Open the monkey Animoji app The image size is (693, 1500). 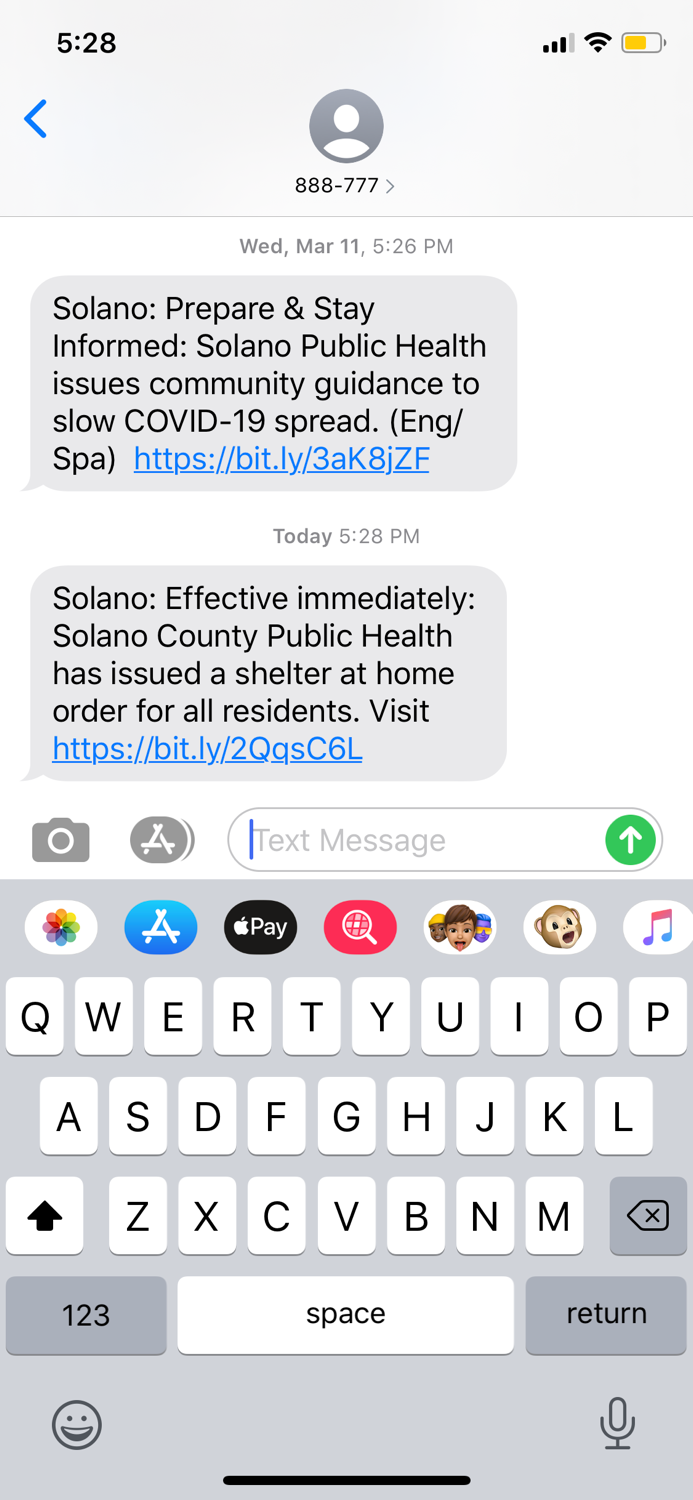pyautogui.click(x=560, y=928)
